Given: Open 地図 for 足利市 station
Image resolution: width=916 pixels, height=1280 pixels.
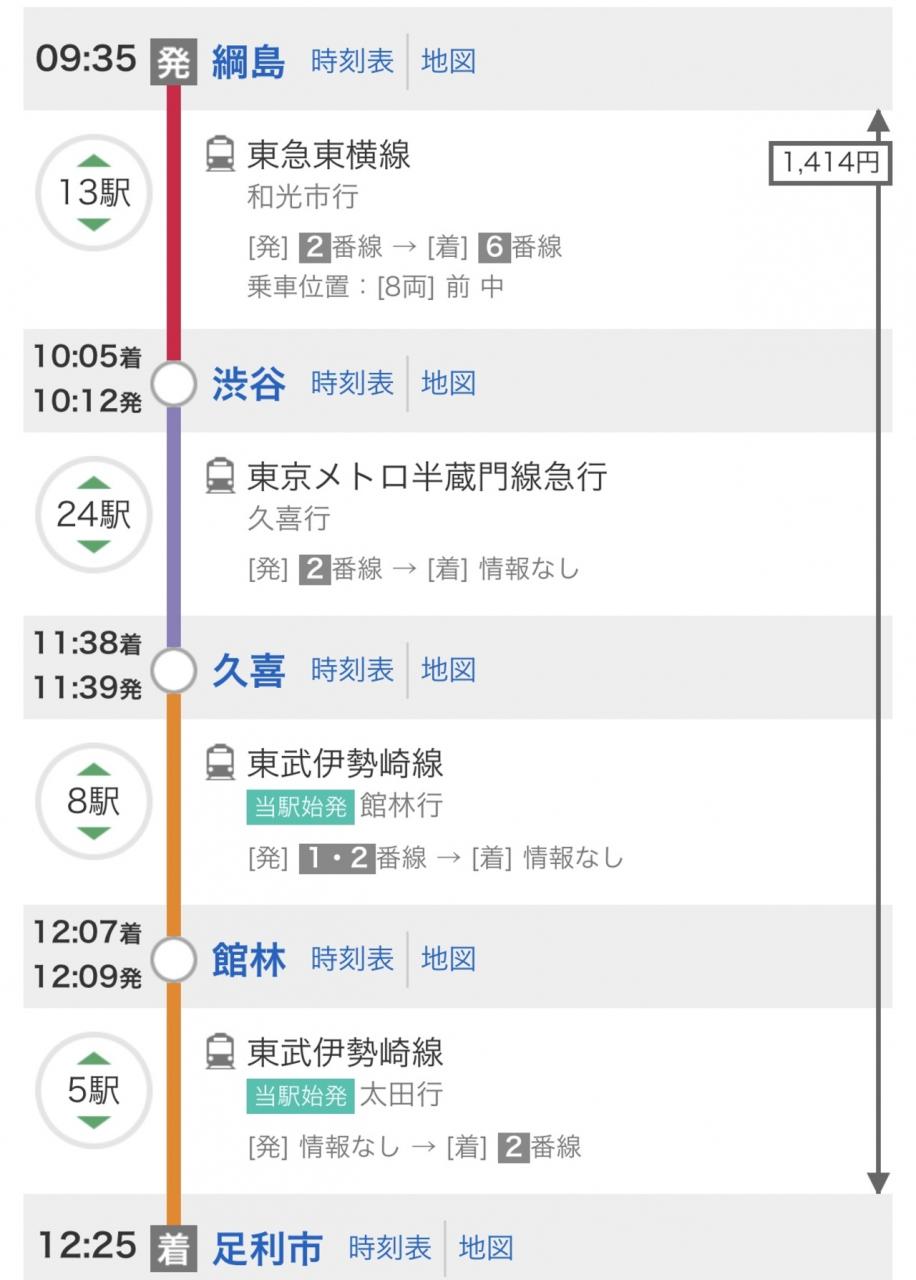Looking at the screenshot, I should pyautogui.click(x=486, y=1248).
